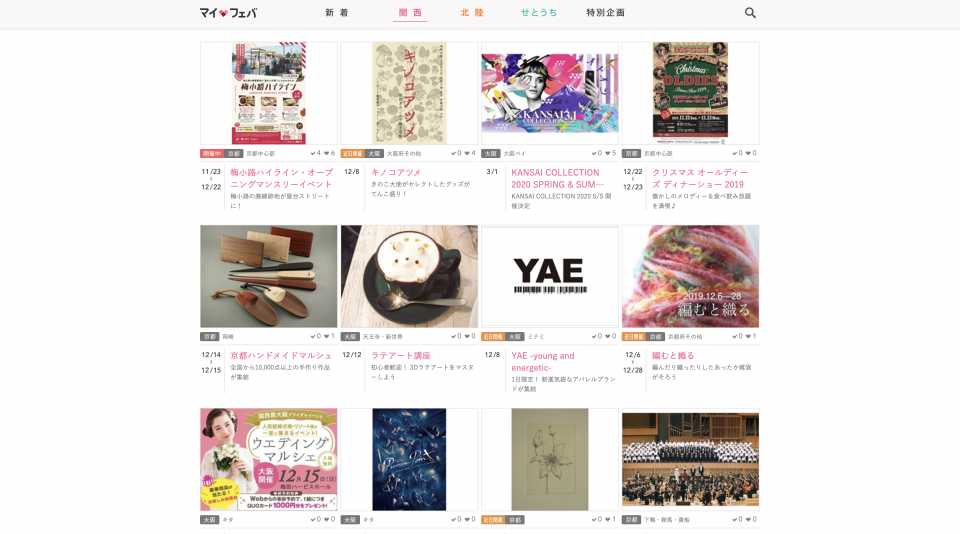Go to the 特別企画 tab
This screenshot has width=960, height=534.
(x=606, y=13)
